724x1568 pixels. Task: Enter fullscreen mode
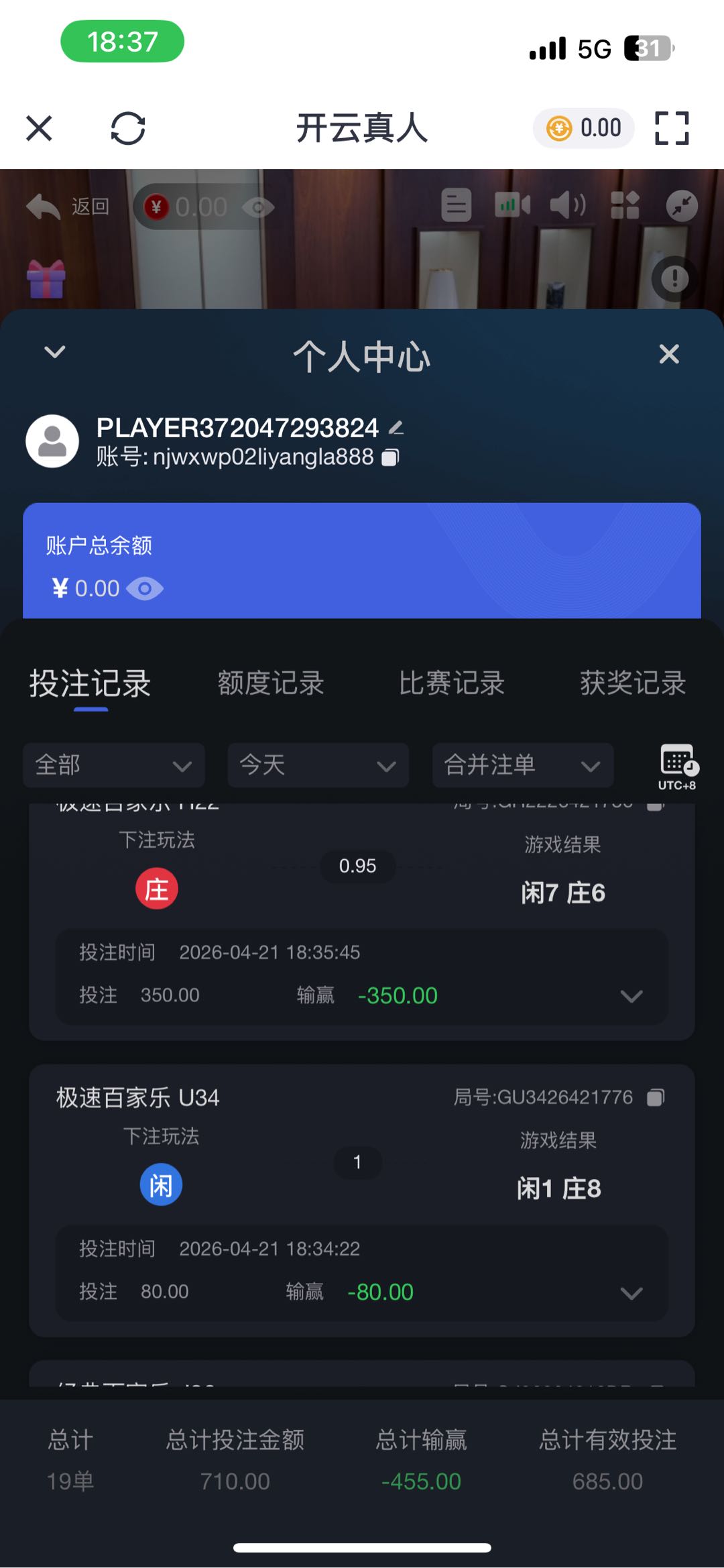[x=671, y=128]
